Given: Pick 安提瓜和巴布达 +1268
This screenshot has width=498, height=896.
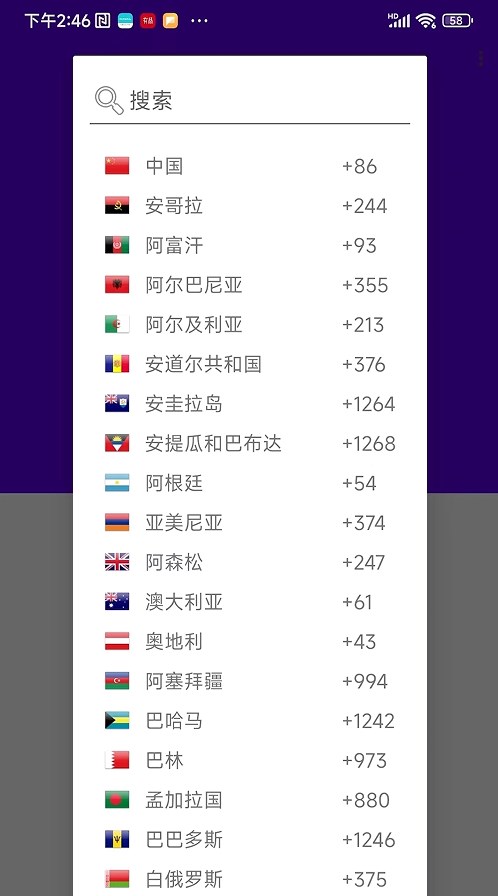Looking at the screenshot, I should click(250, 443).
